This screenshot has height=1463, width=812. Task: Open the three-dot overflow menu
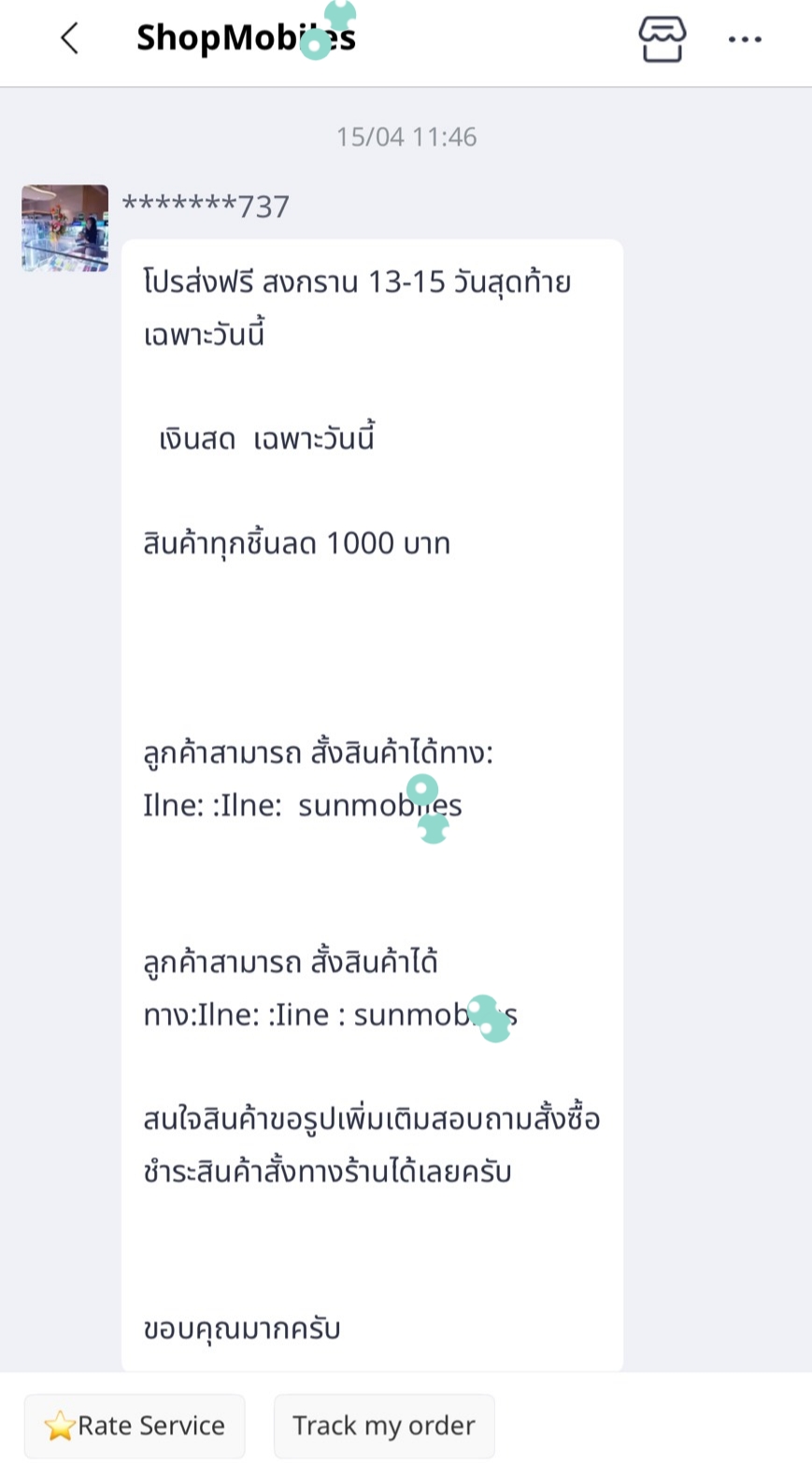click(745, 39)
